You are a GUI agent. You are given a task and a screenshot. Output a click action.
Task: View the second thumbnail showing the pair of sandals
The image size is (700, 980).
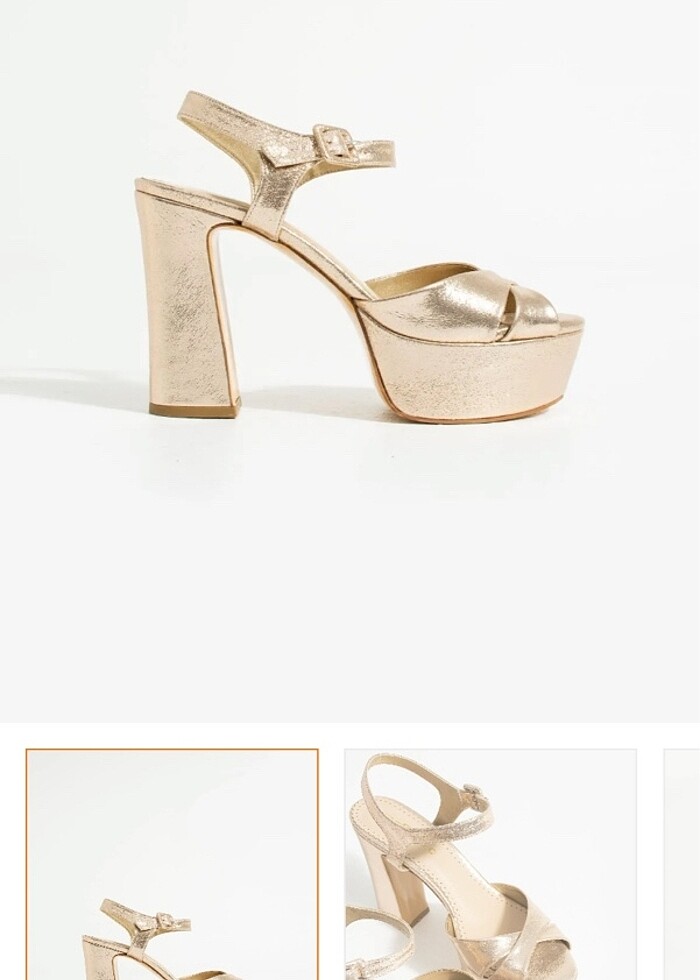coord(490,864)
